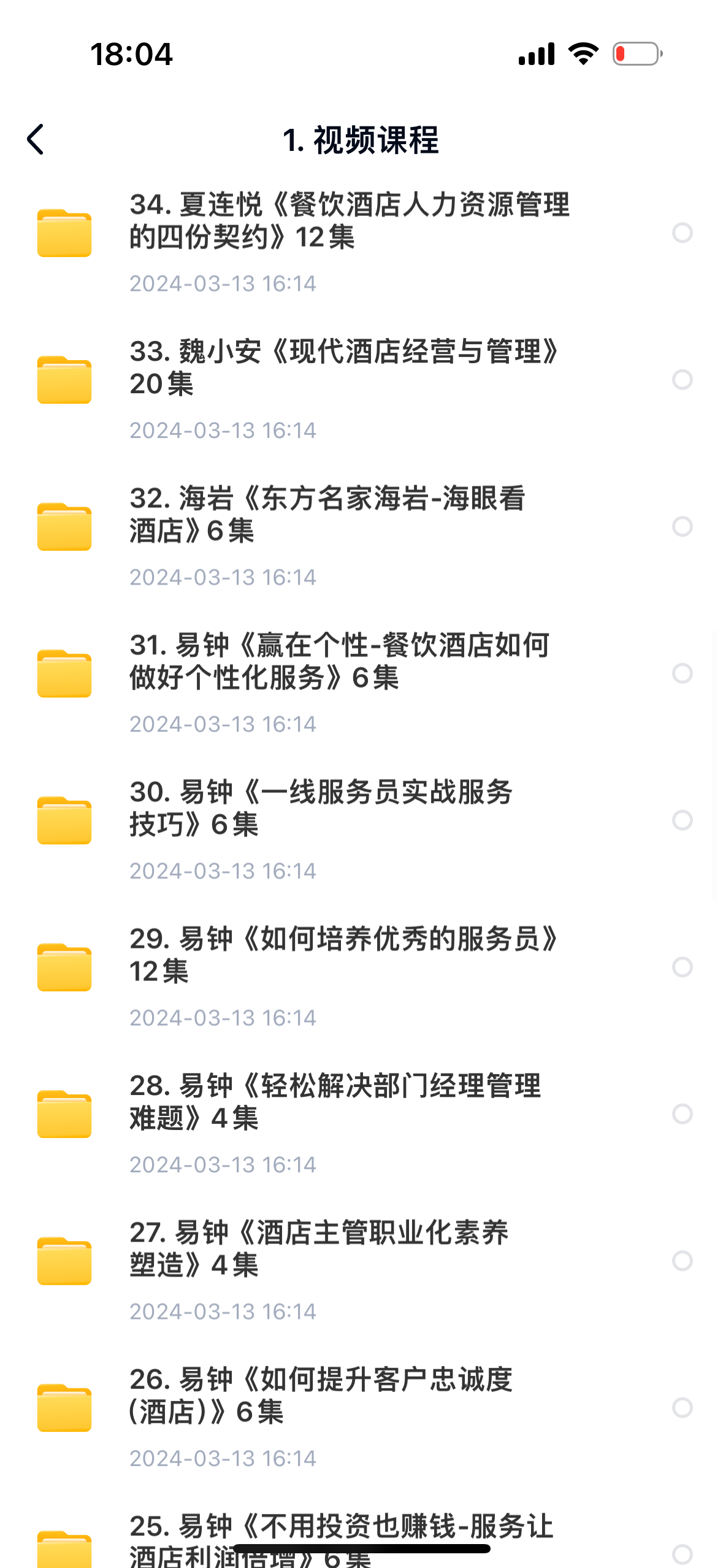Mark folder 31. 易钟 赢在个性 as selected

pos(682,674)
